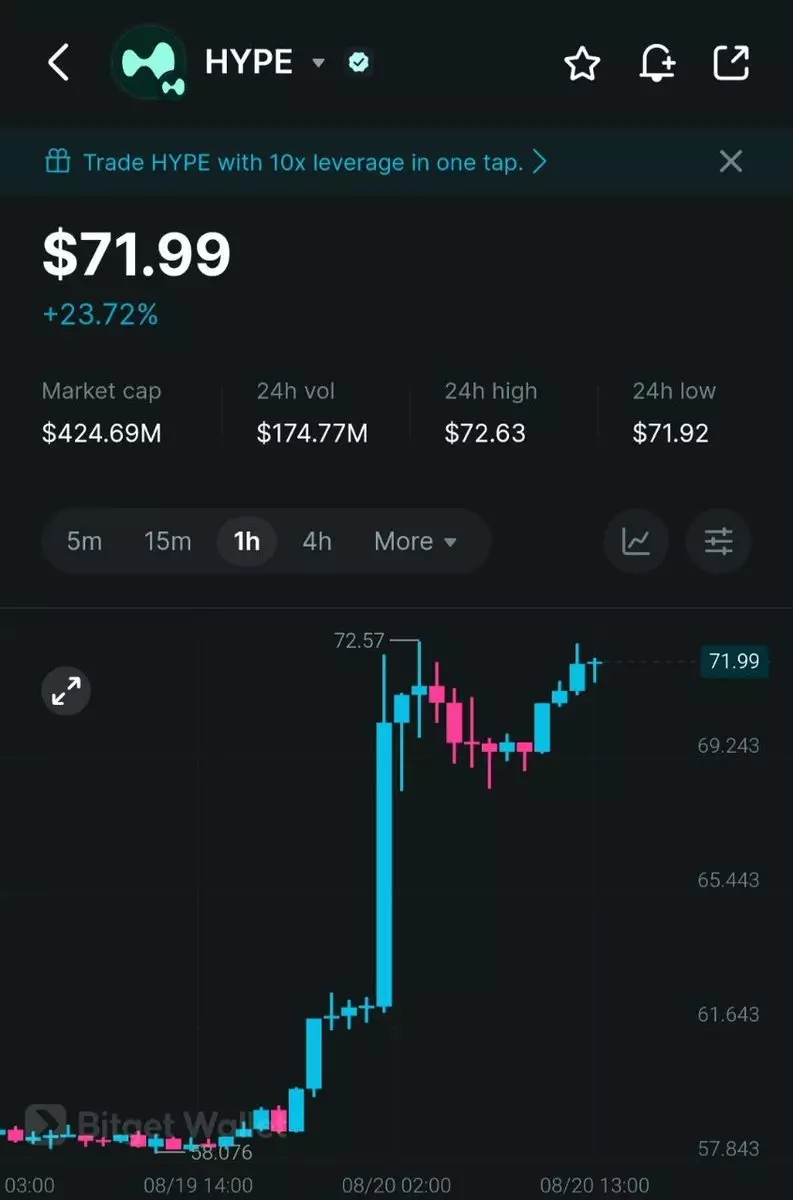Expand the chart to full screen
793x1200 pixels.
click(x=66, y=690)
